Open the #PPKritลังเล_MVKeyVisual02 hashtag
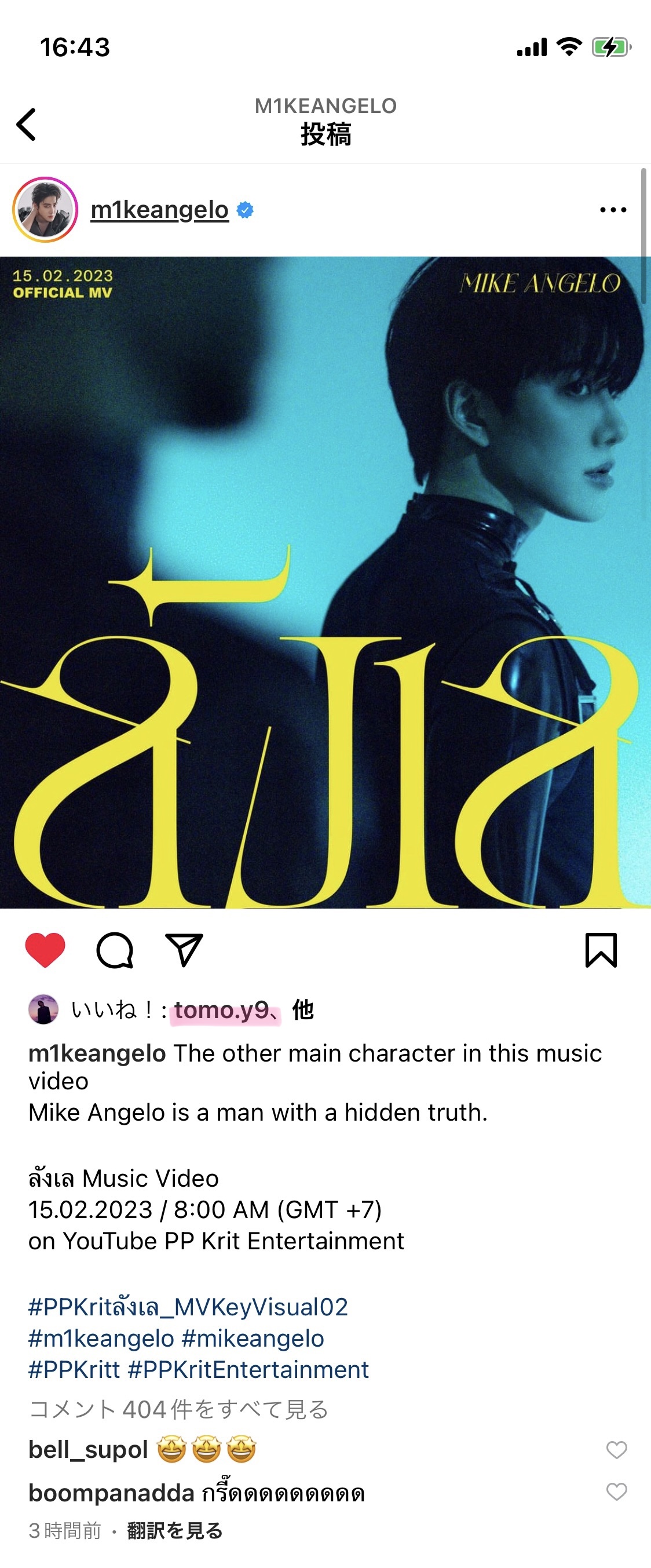 point(188,1307)
